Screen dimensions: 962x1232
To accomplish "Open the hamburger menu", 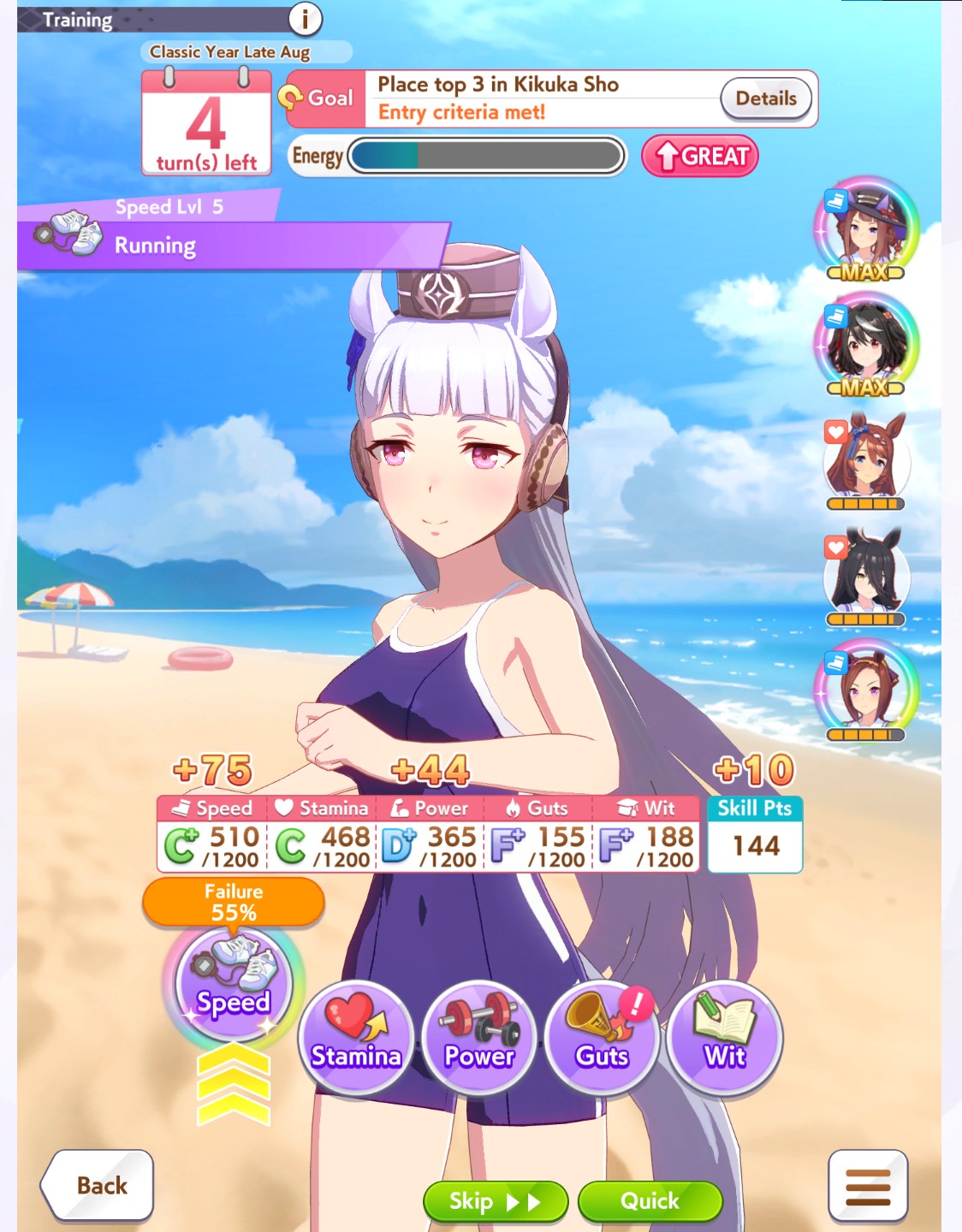I will coord(868,1186).
